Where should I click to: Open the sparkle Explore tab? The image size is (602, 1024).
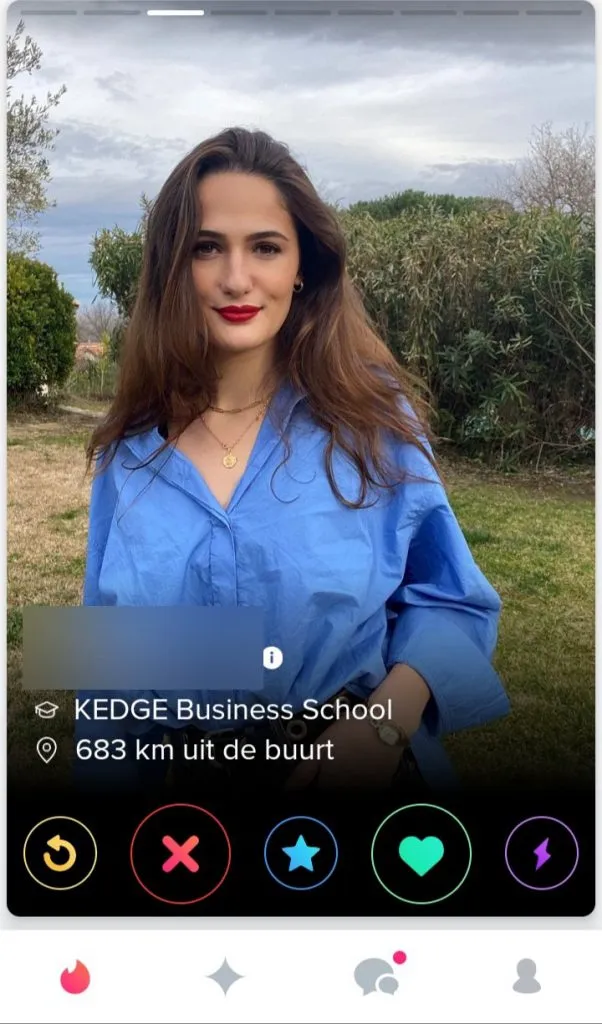tap(225, 977)
